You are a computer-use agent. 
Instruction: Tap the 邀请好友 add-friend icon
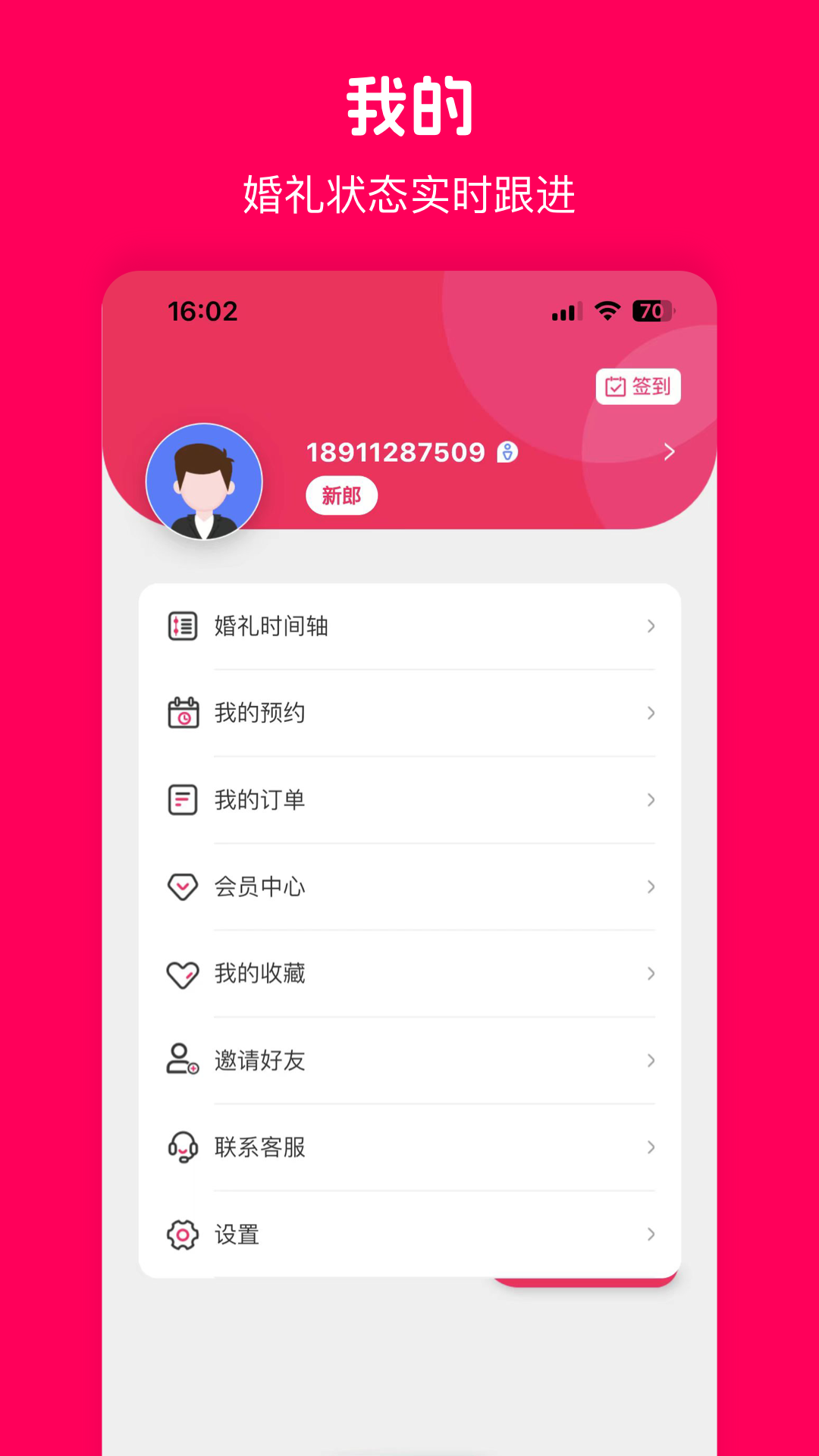pyautogui.click(x=181, y=1060)
